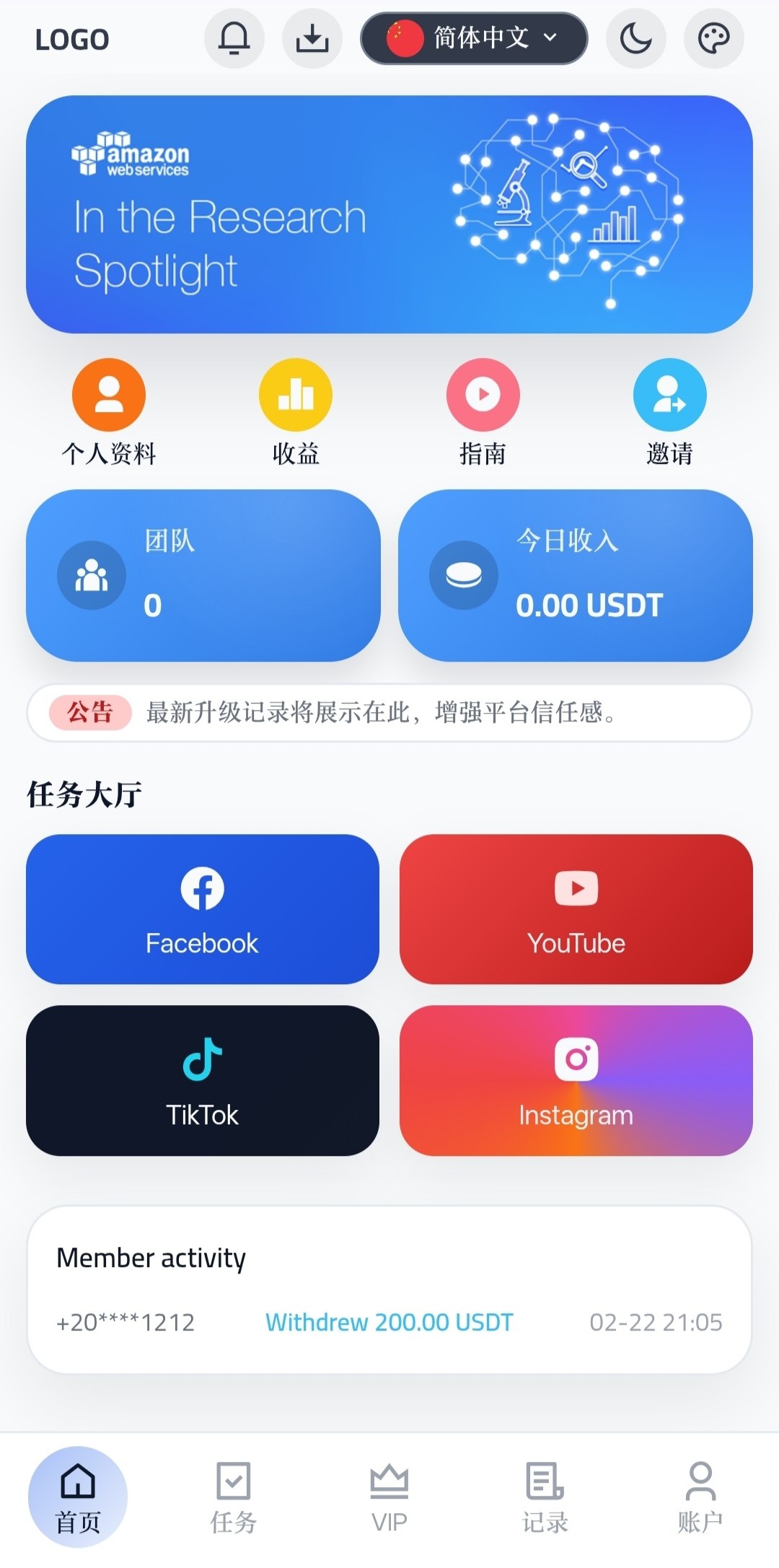This screenshot has width=779, height=1568.
Task: Open the 今日收入 income card
Action: pyautogui.click(x=576, y=575)
